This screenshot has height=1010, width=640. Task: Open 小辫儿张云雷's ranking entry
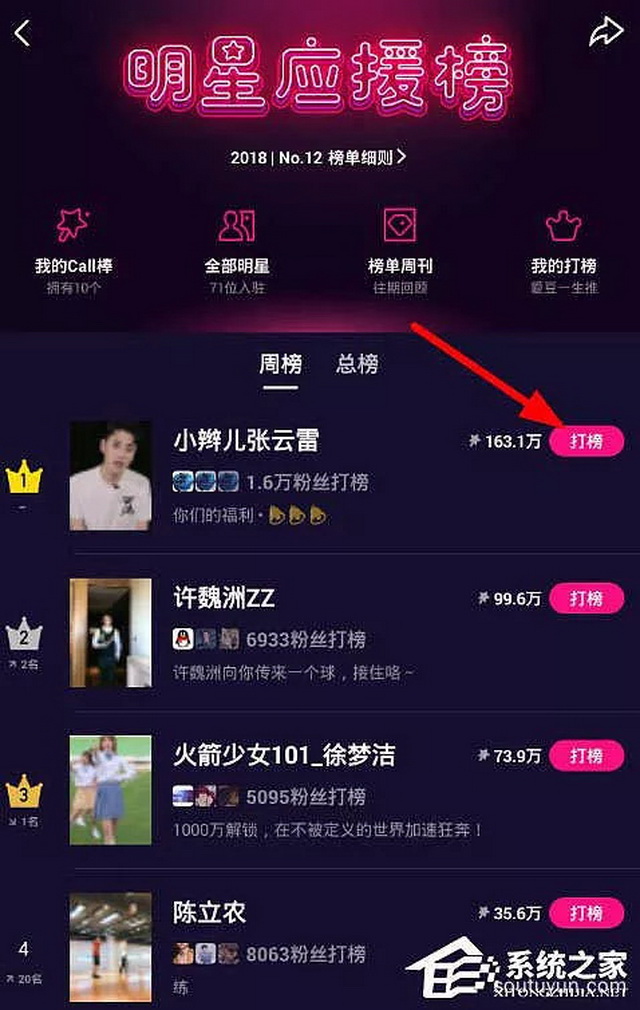[x=246, y=440]
